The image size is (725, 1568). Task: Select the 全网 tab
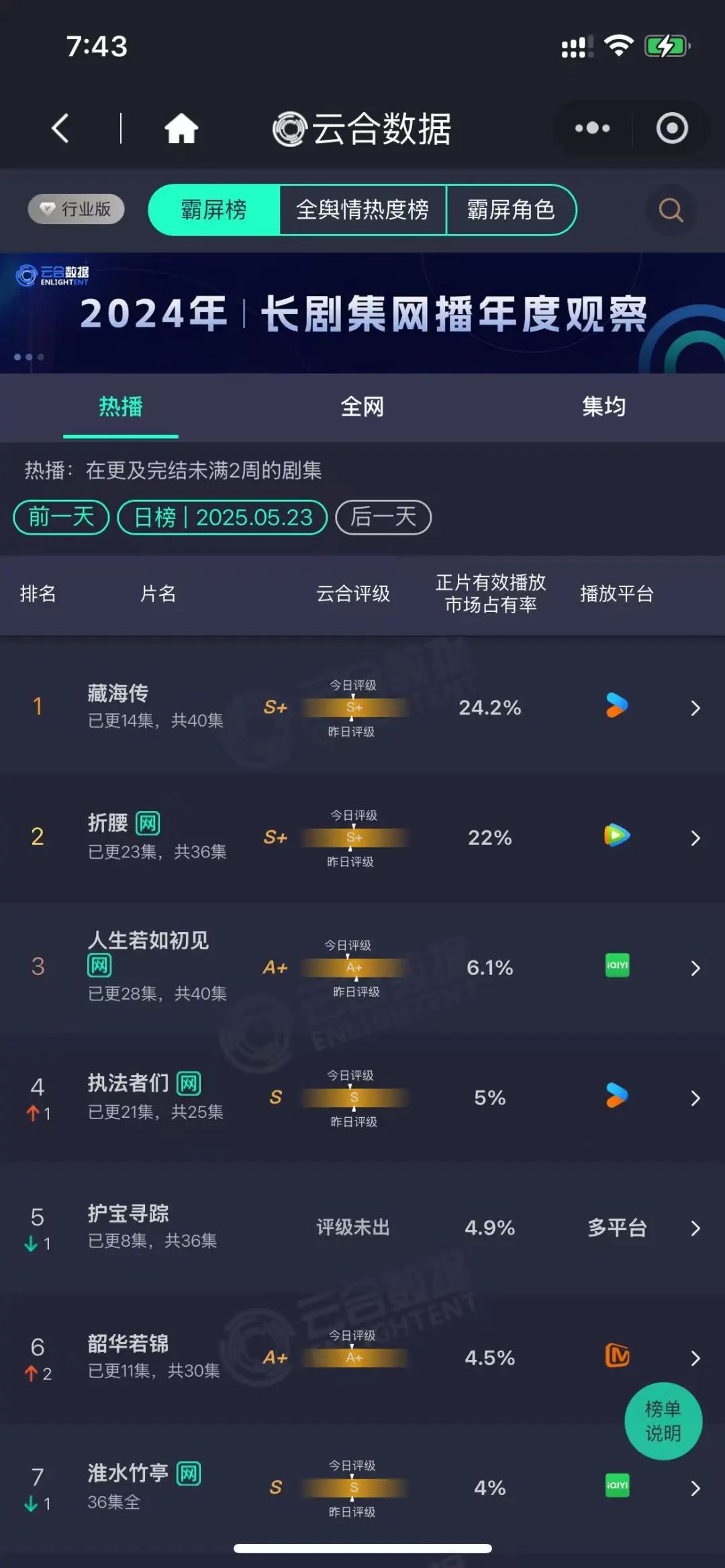click(362, 406)
